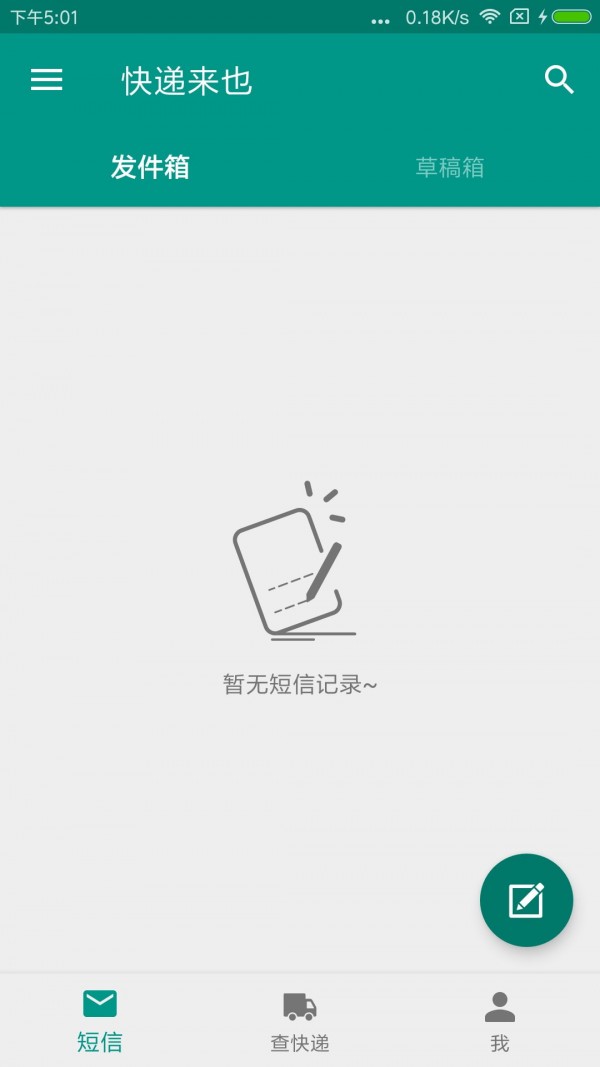Select the 发件箱 tab
This screenshot has height=1067, width=600.
click(x=150, y=167)
